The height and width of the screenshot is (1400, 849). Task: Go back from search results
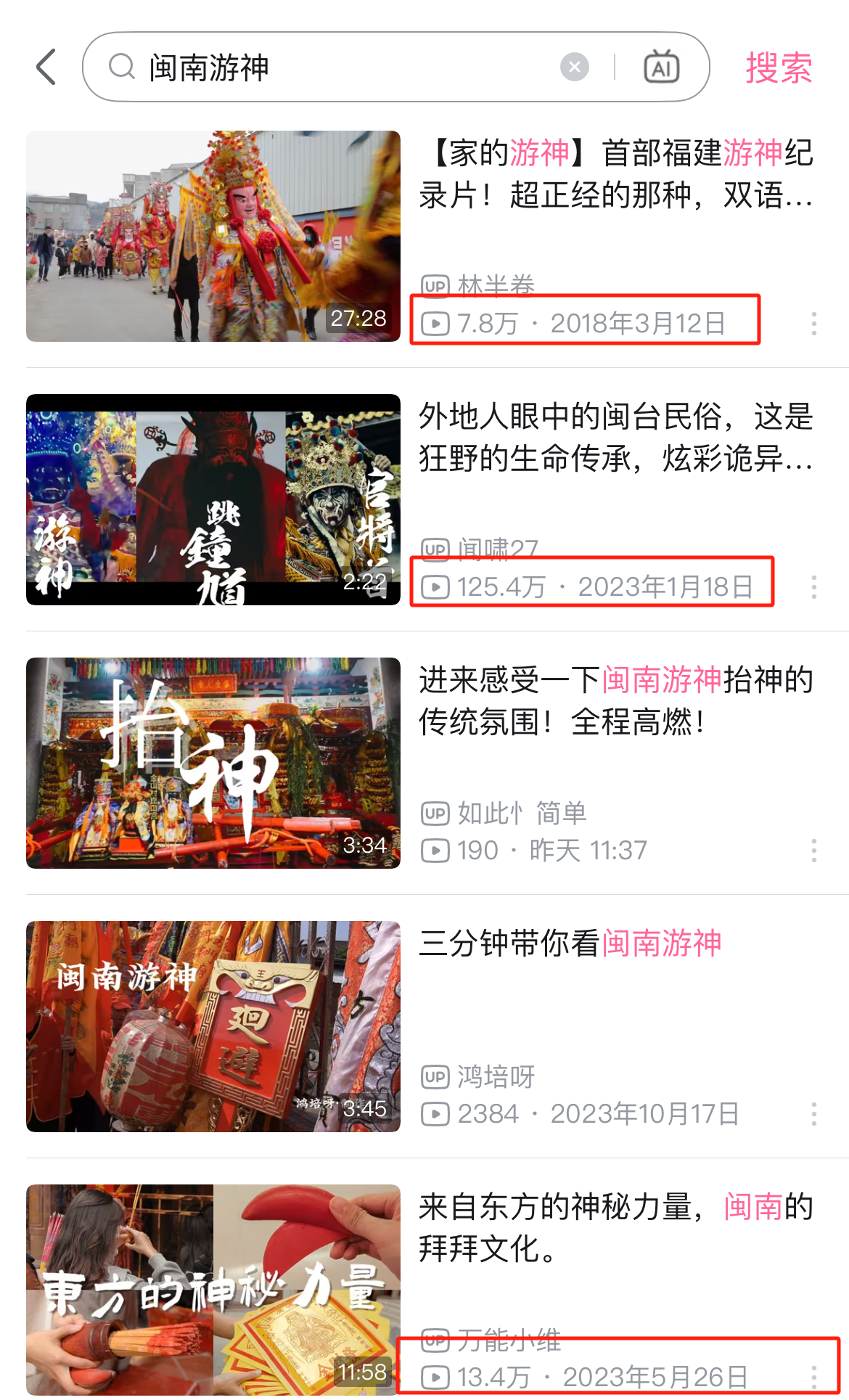click(46, 67)
